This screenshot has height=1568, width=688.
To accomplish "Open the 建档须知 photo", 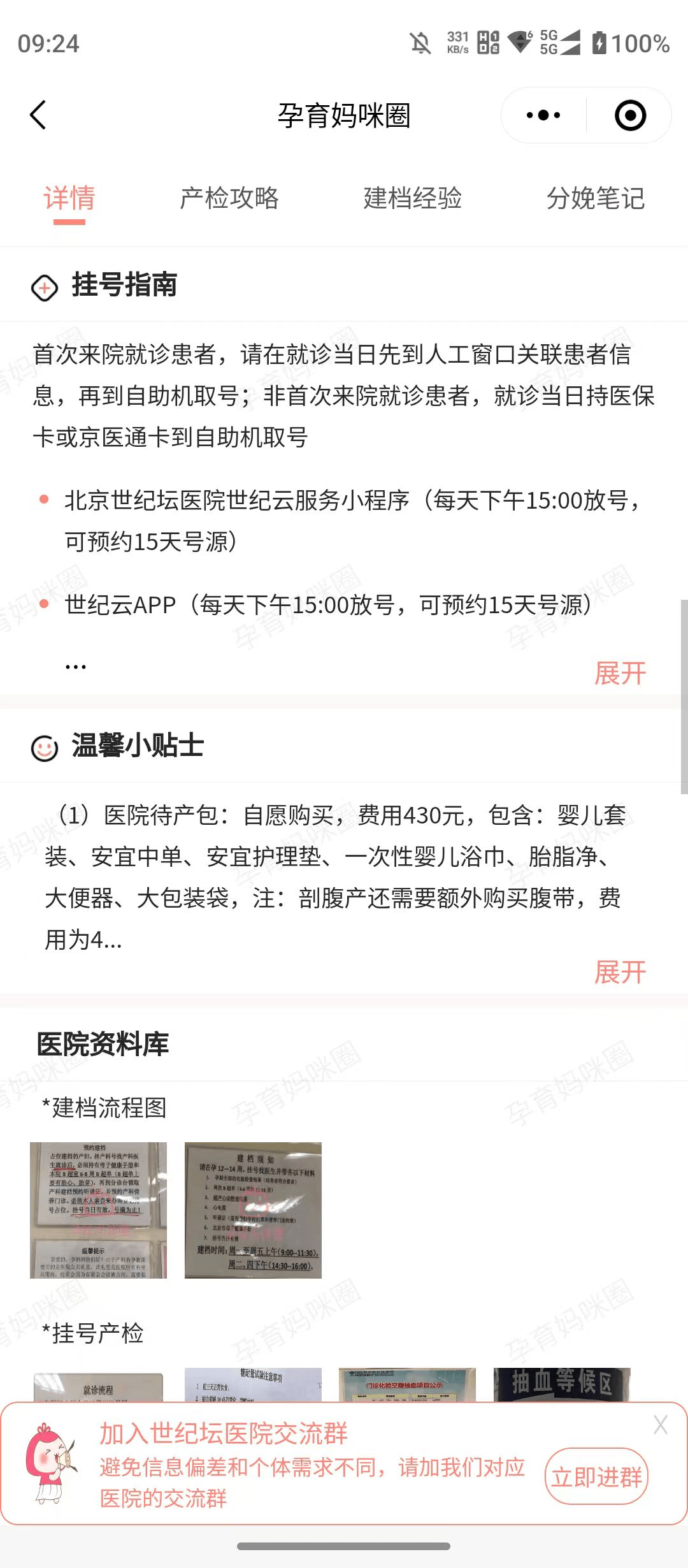I will [x=253, y=1210].
